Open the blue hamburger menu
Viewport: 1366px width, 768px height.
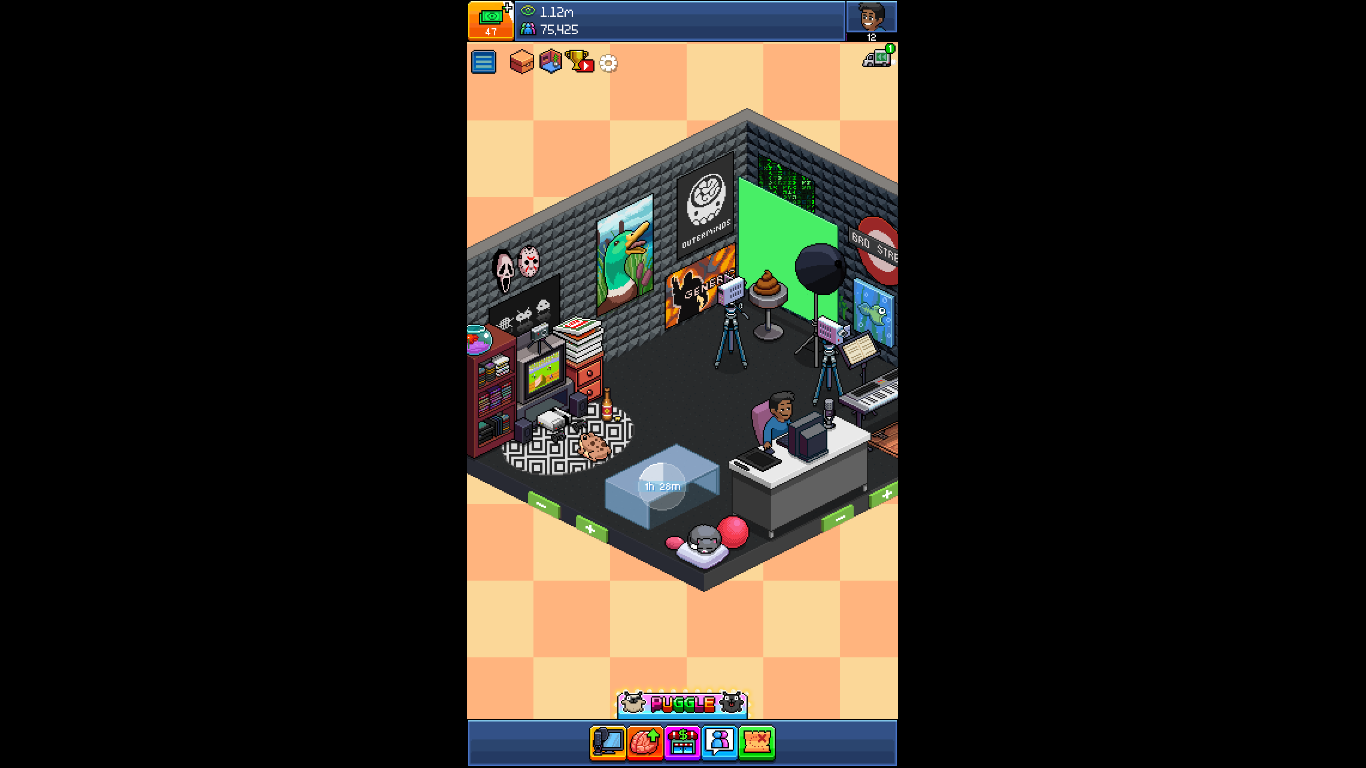click(483, 62)
